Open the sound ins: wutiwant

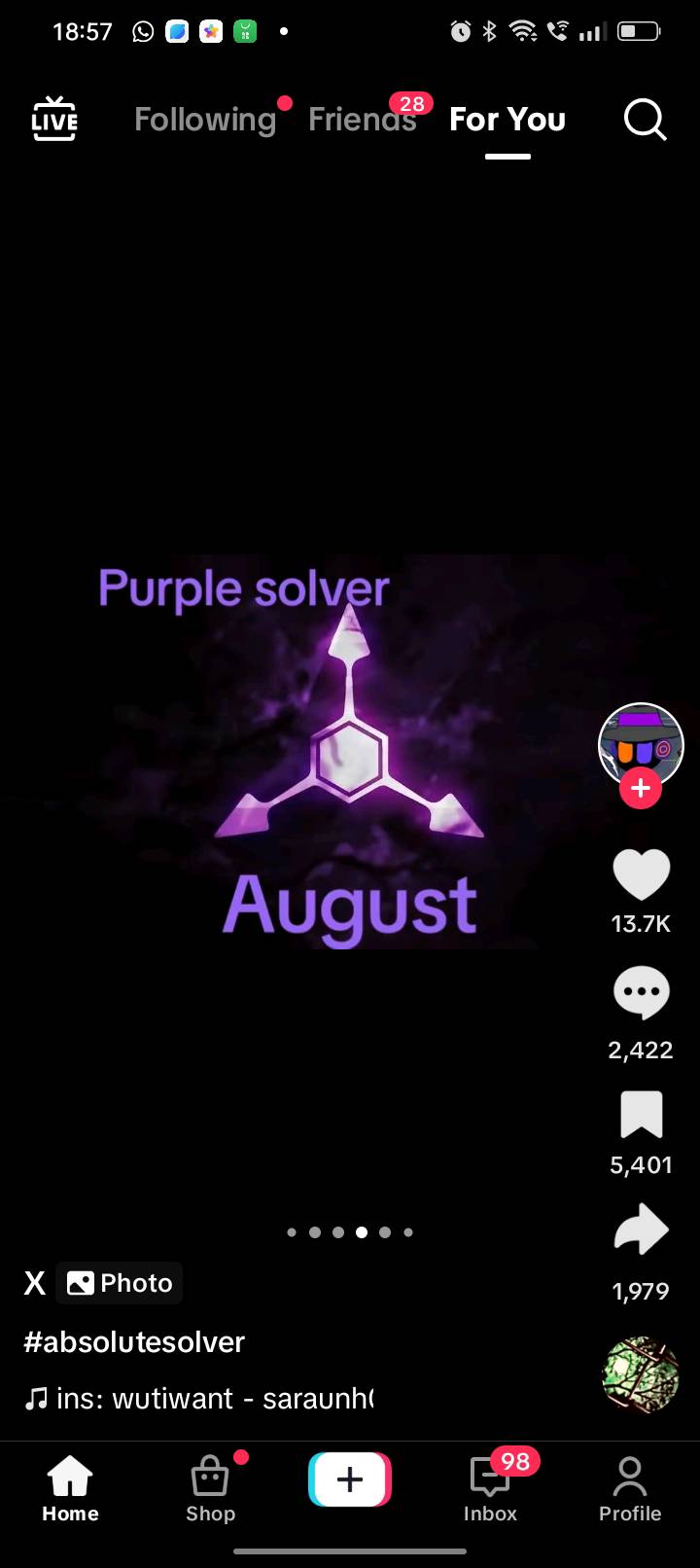[x=199, y=1398]
